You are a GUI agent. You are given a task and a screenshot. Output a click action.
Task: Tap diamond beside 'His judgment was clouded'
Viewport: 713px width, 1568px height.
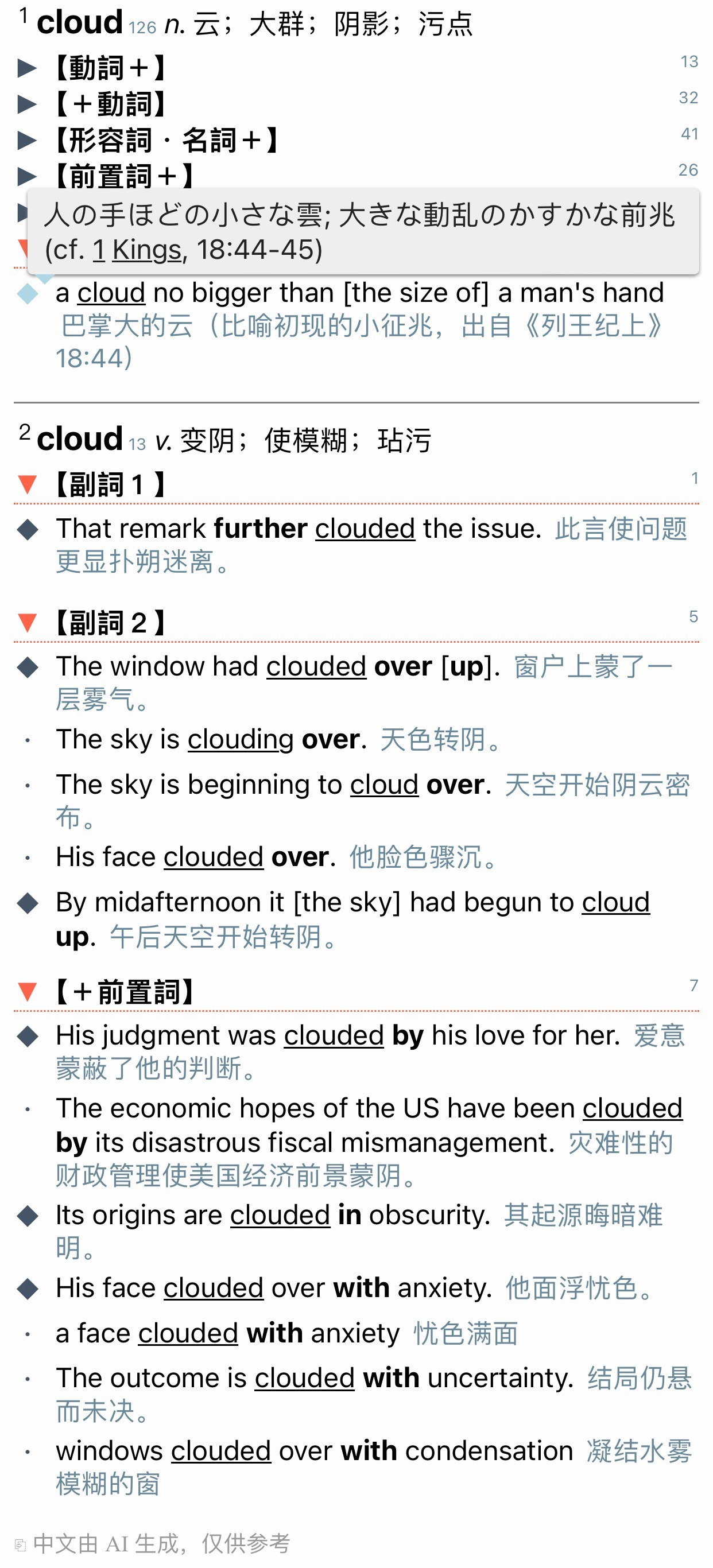click(x=28, y=1036)
